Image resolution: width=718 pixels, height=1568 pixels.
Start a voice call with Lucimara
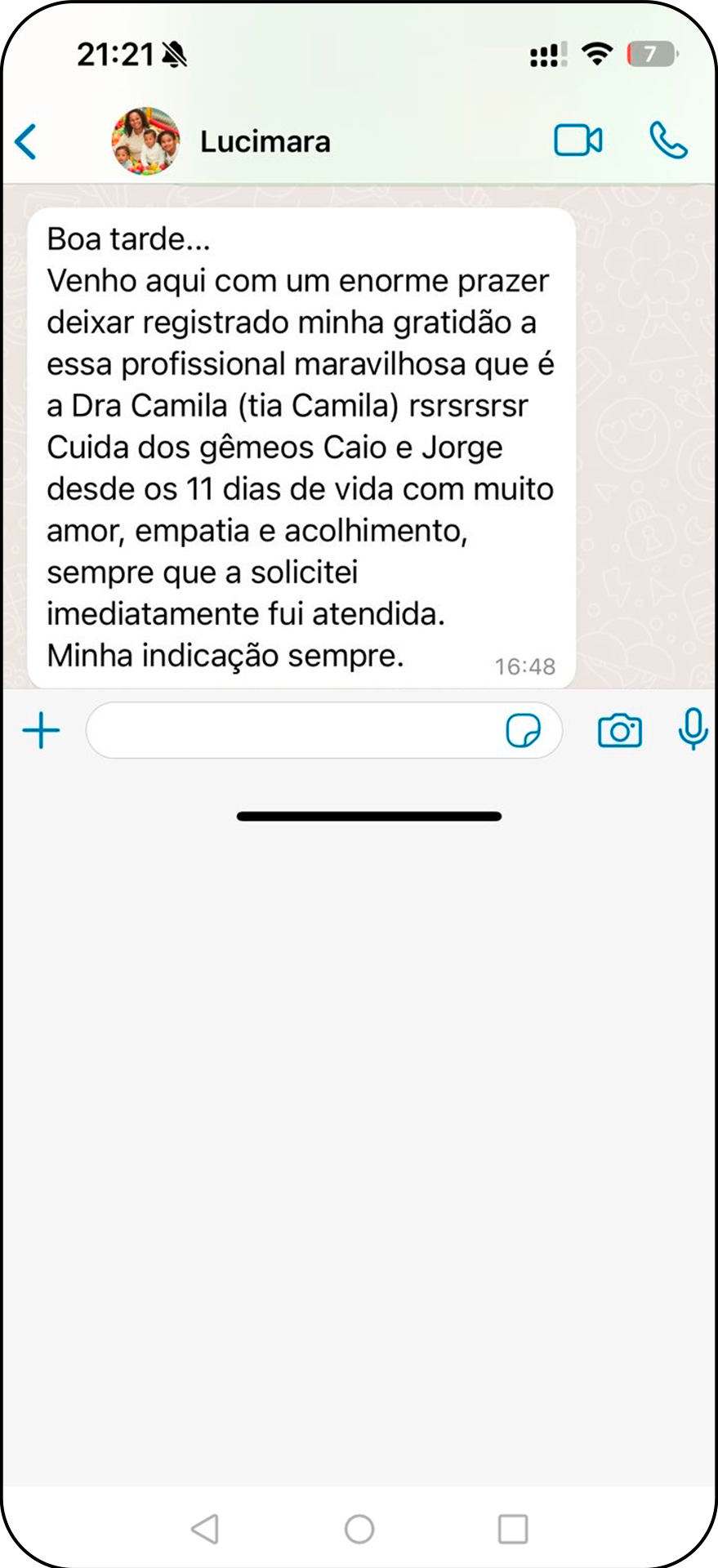click(668, 140)
